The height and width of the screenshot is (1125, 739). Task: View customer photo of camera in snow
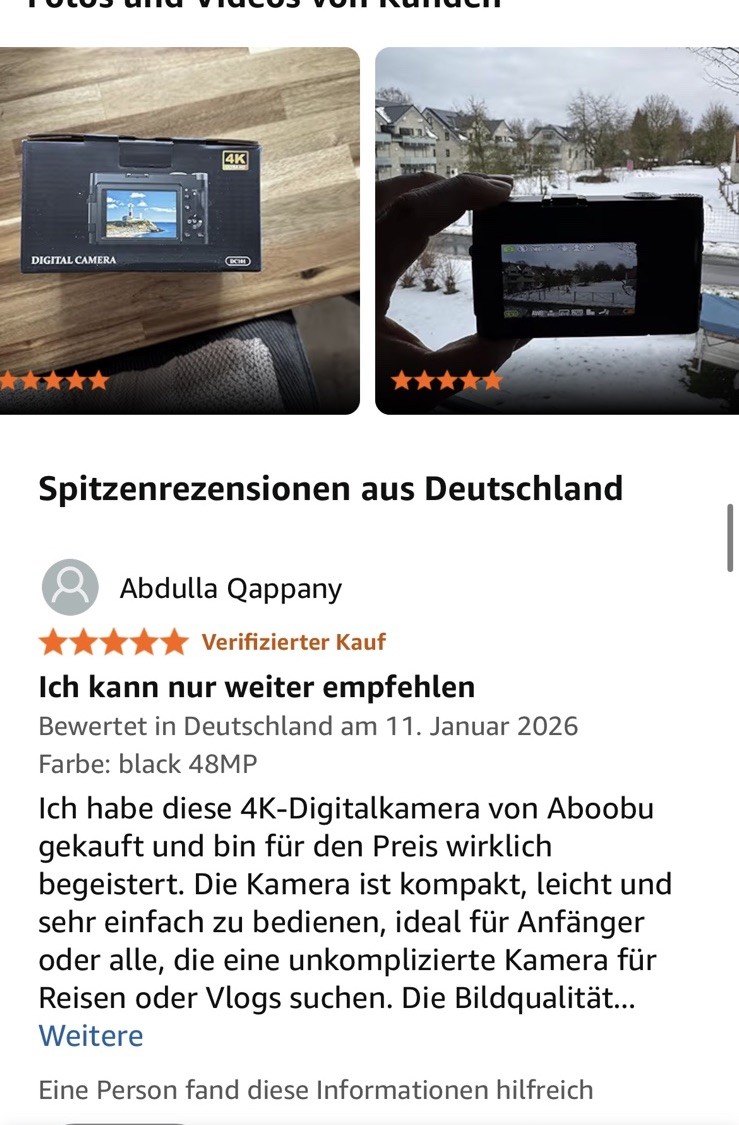556,230
